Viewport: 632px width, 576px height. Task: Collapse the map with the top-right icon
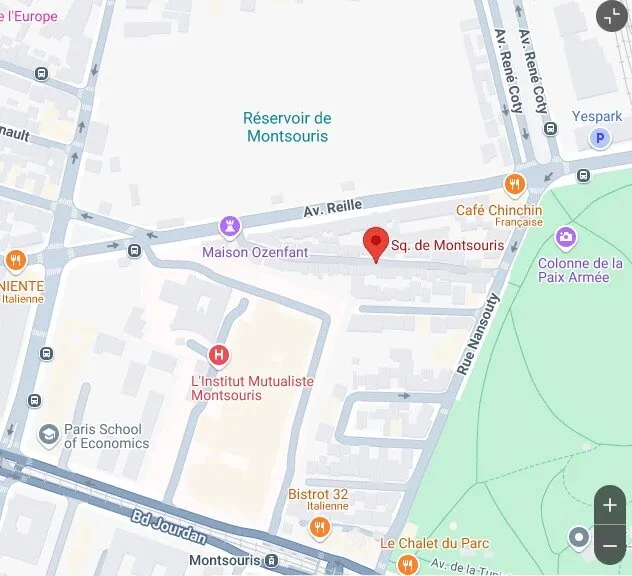[x=610, y=16]
